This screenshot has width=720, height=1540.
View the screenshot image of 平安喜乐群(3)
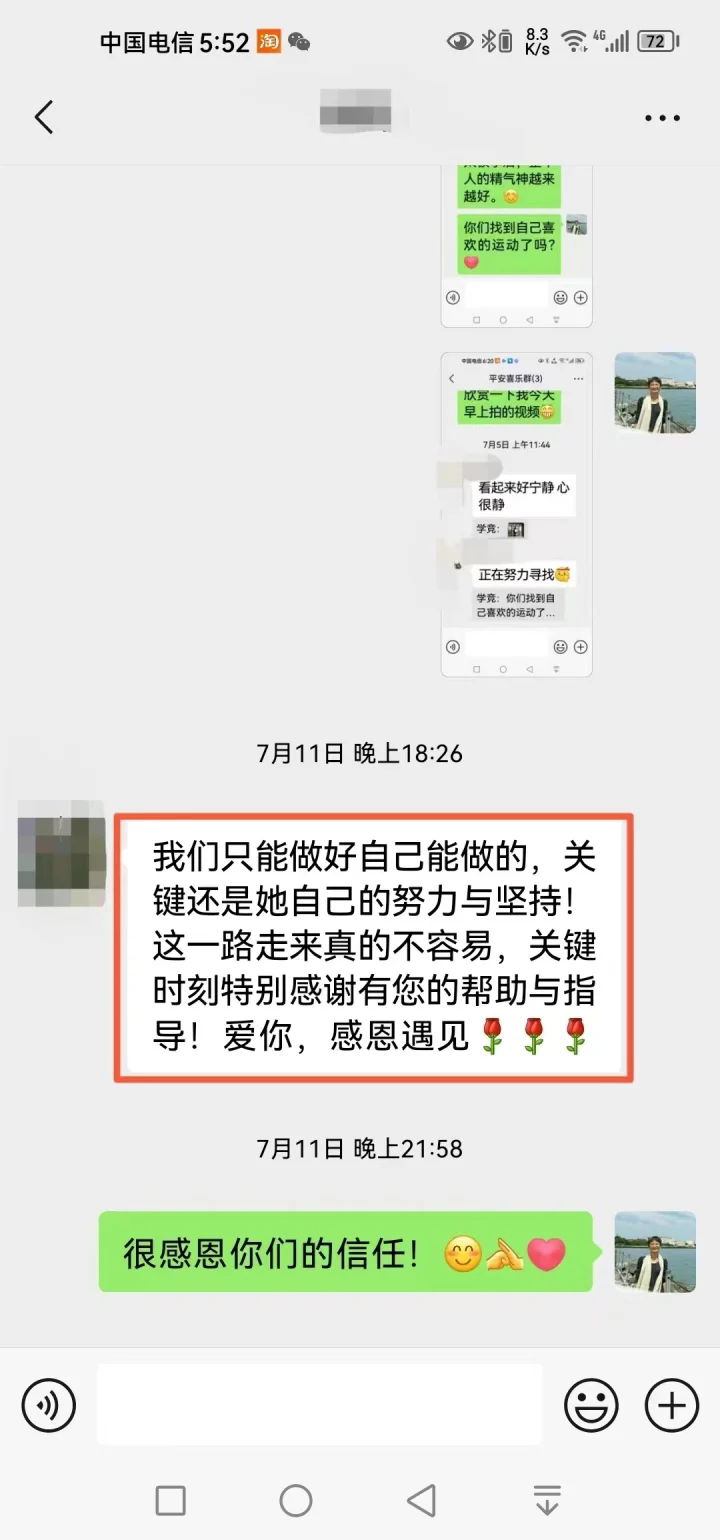tap(516, 514)
